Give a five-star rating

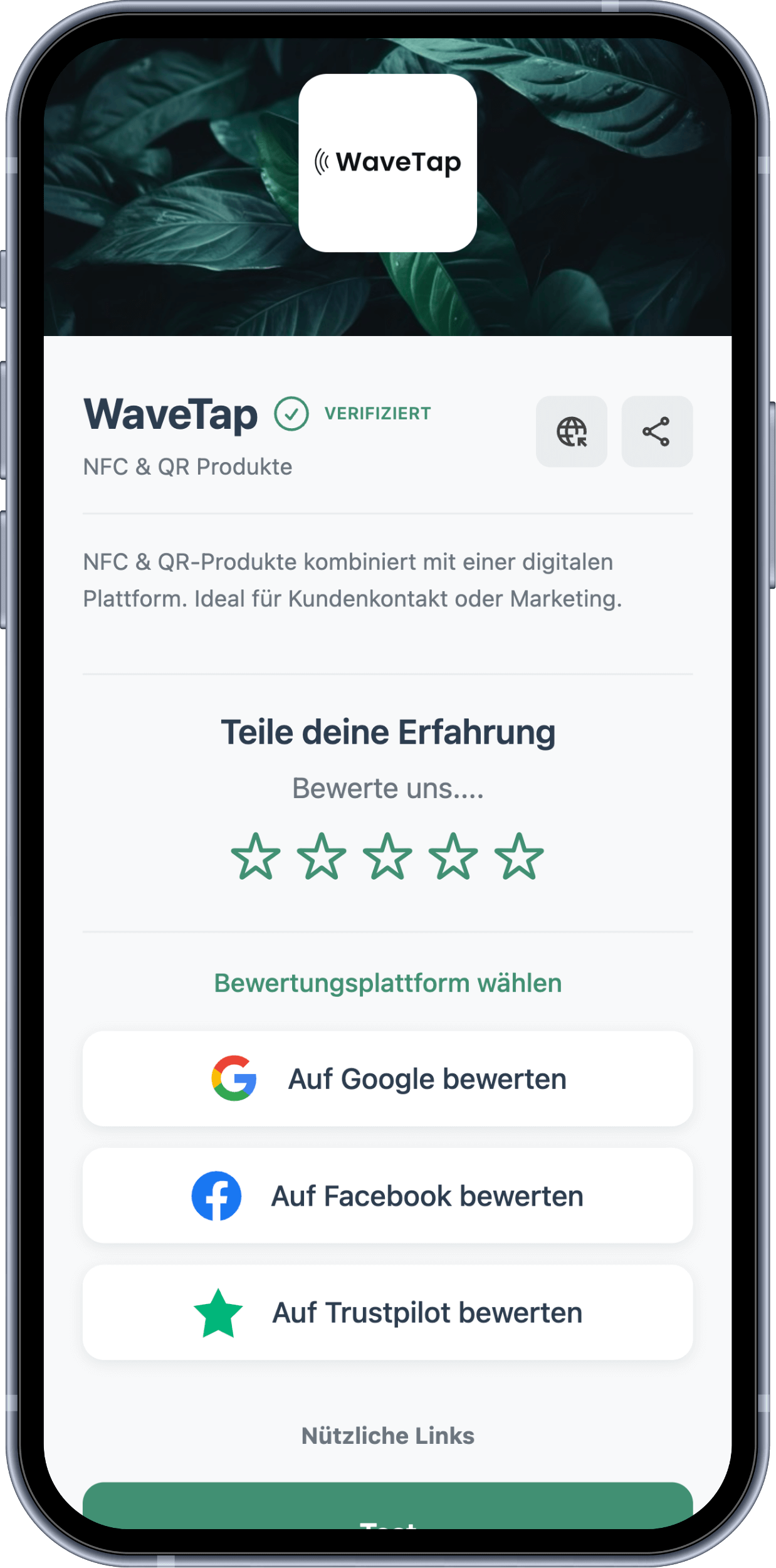[x=519, y=857]
